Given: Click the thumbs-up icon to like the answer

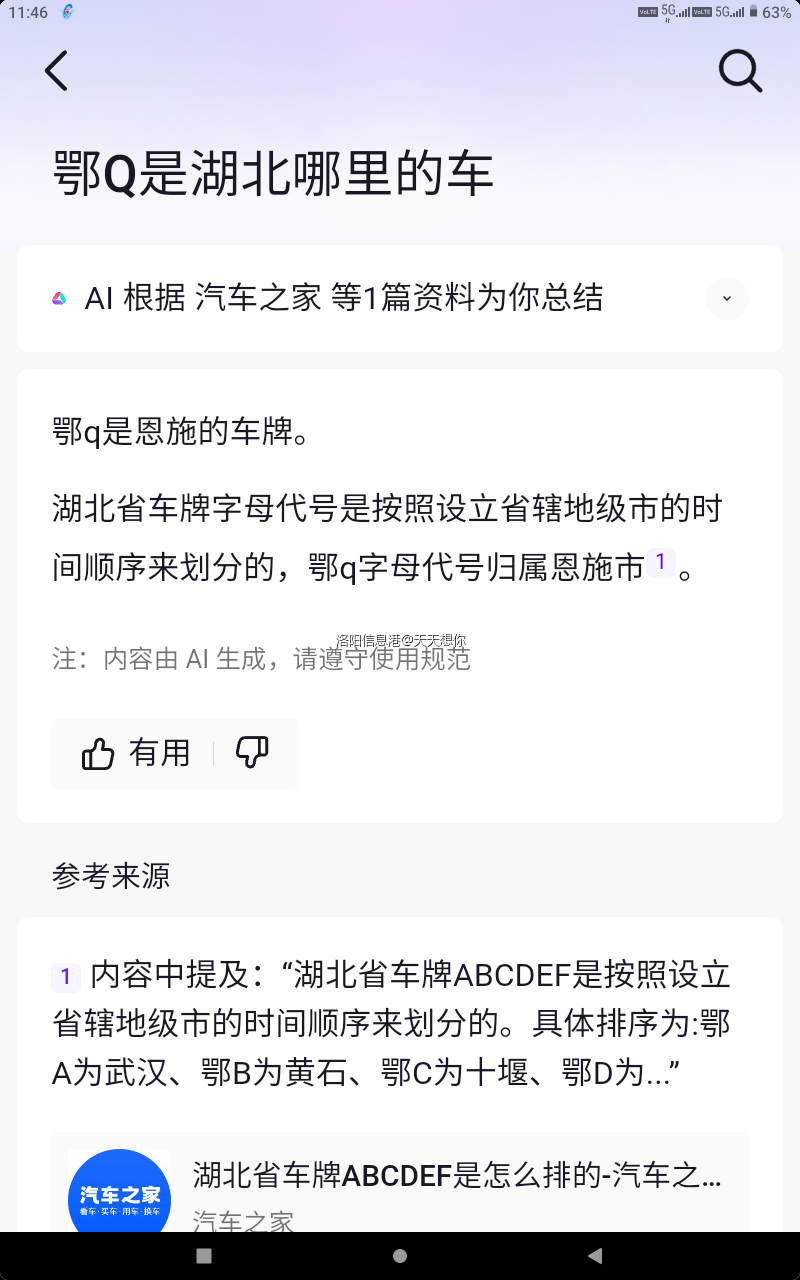Looking at the screenshot, I should point(98,753).
